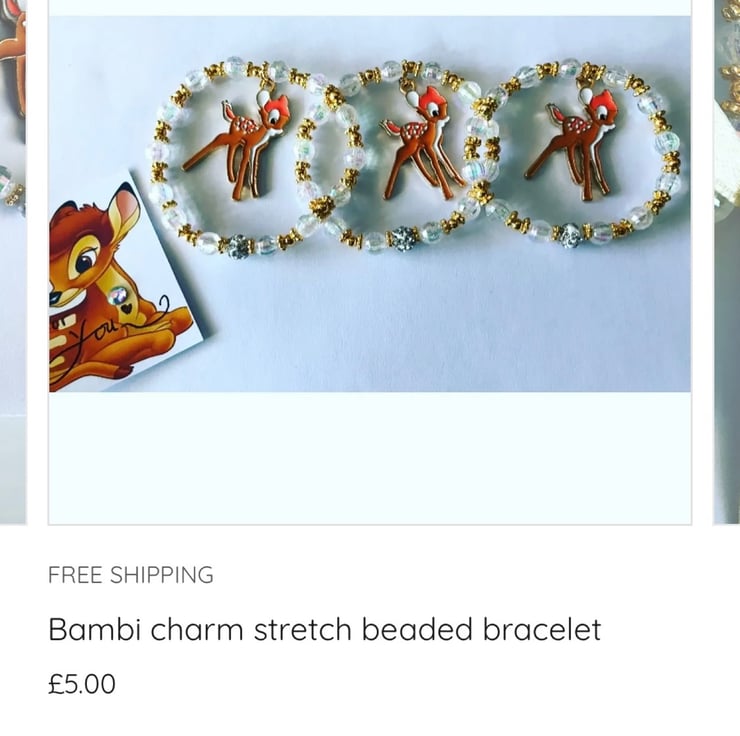Open the partially visible product on the right edge

click(x=727, y=260)
